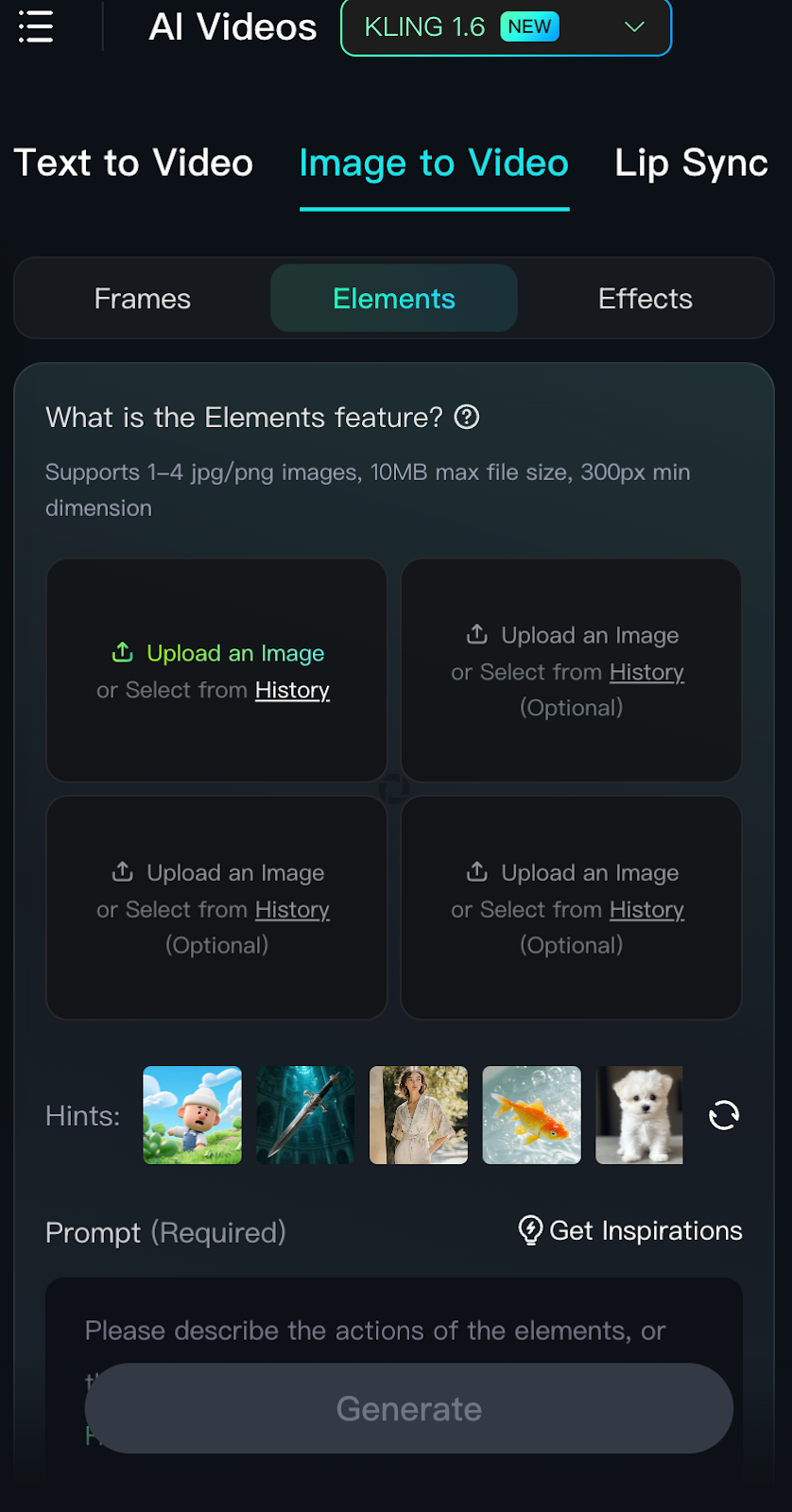Image resolution: width=792 pixels, height=1512 pixels.
Task: Switch to Text to Video tab
Action: [133, 163]
